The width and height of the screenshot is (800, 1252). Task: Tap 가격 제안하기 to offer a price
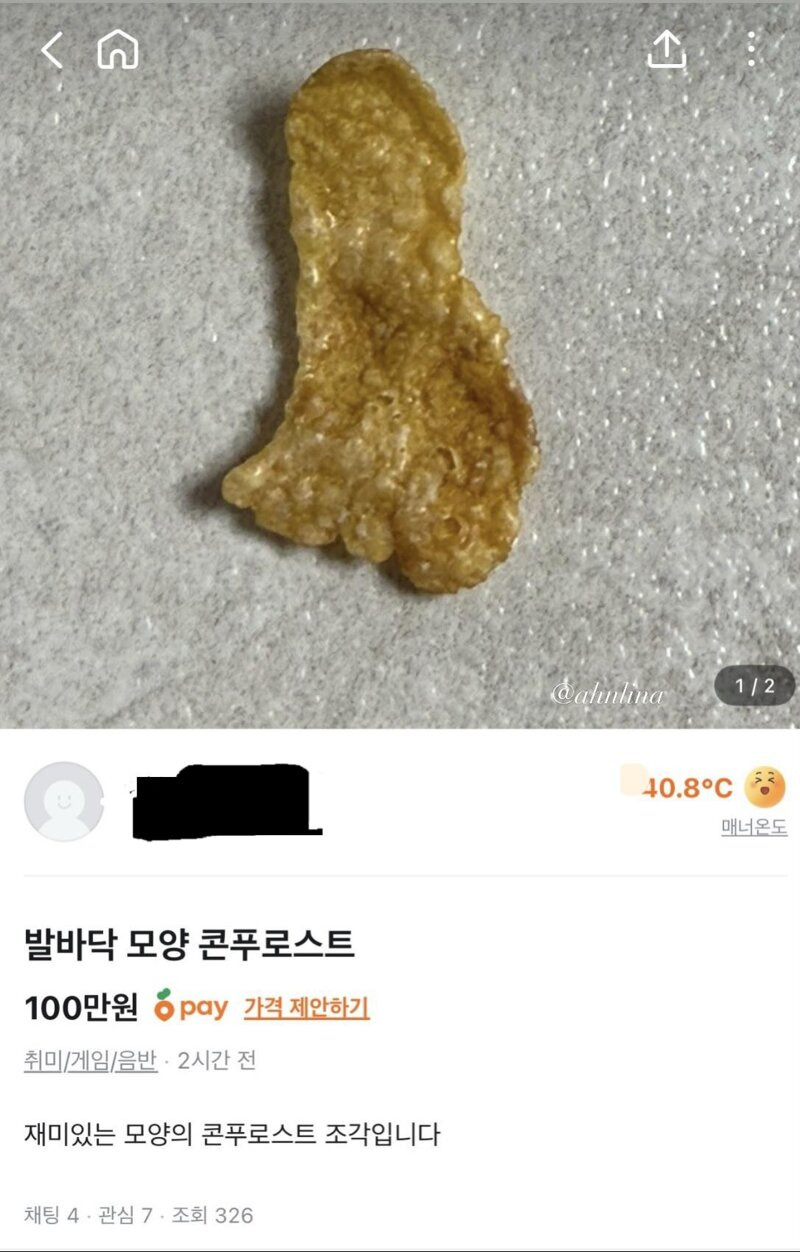pos(306,1008)
